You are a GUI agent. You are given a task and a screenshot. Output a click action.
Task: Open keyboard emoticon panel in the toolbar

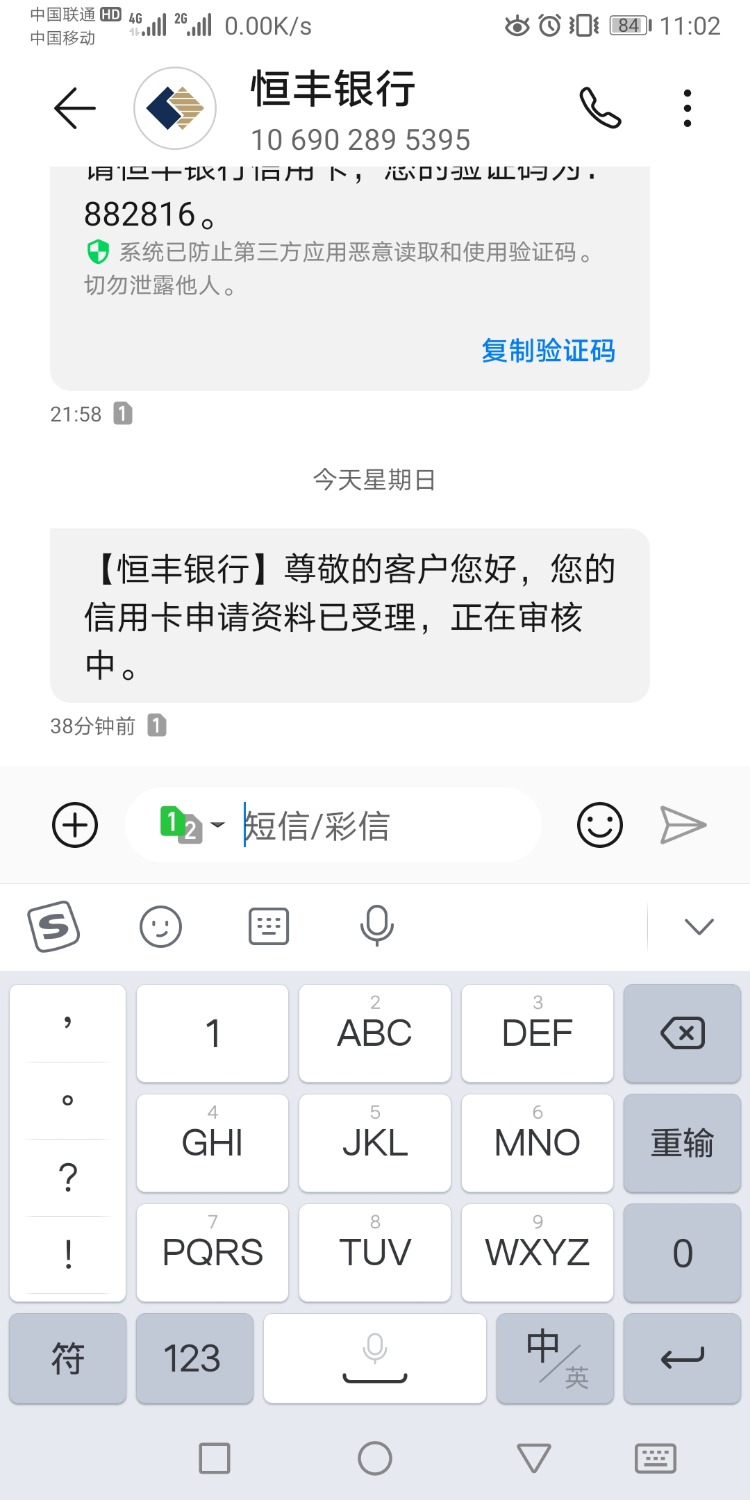click(x=161, y=927)
